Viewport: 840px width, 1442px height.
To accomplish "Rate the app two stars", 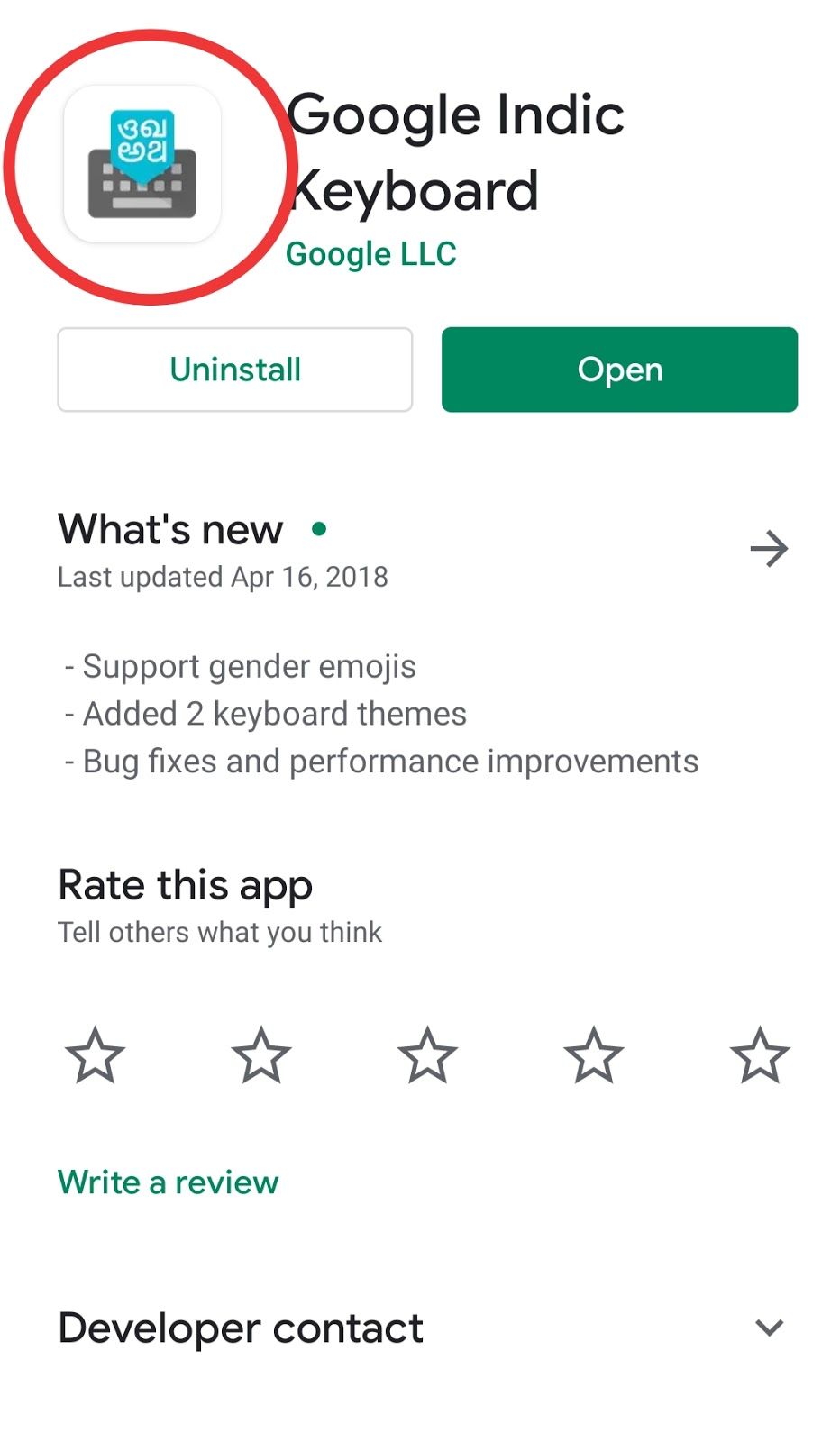I will [261, 1054].
